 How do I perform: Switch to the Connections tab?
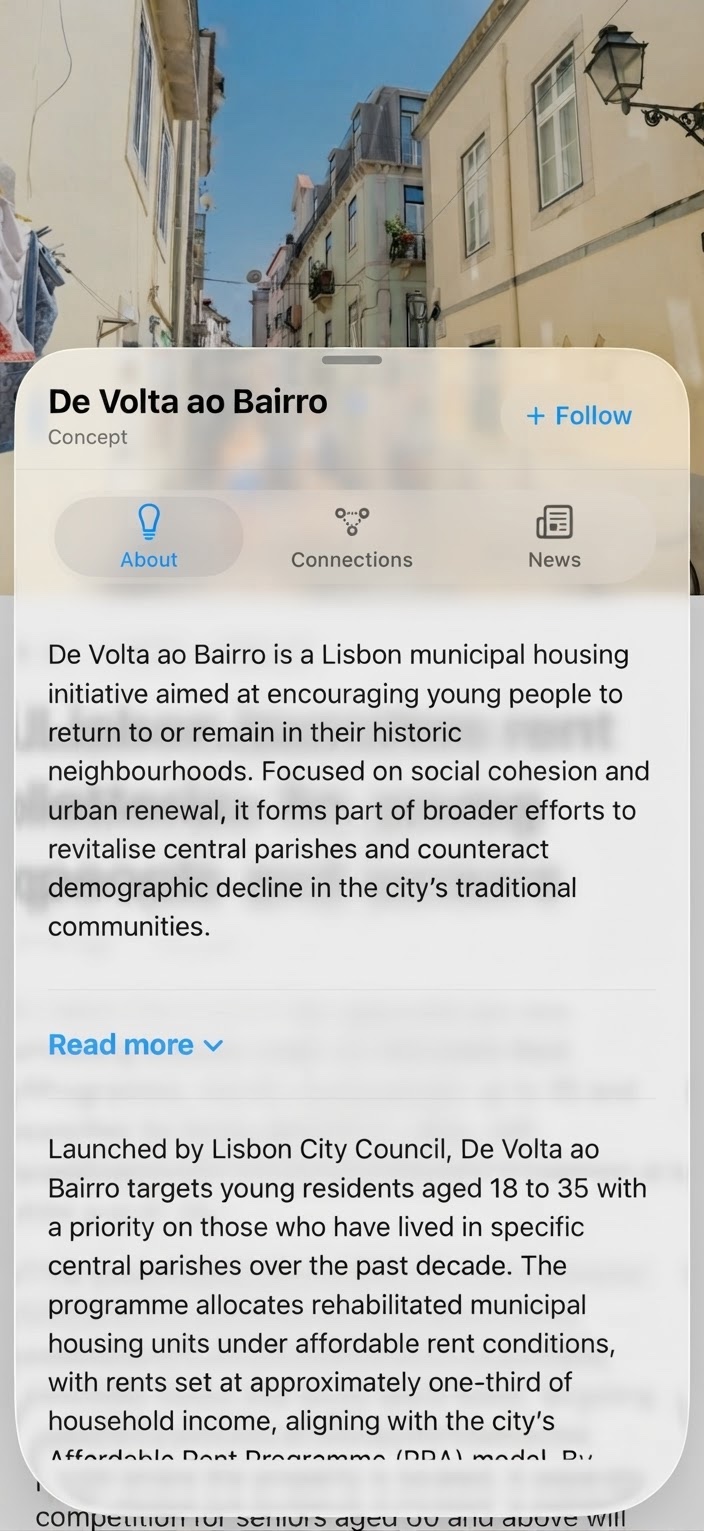[352, 537]
